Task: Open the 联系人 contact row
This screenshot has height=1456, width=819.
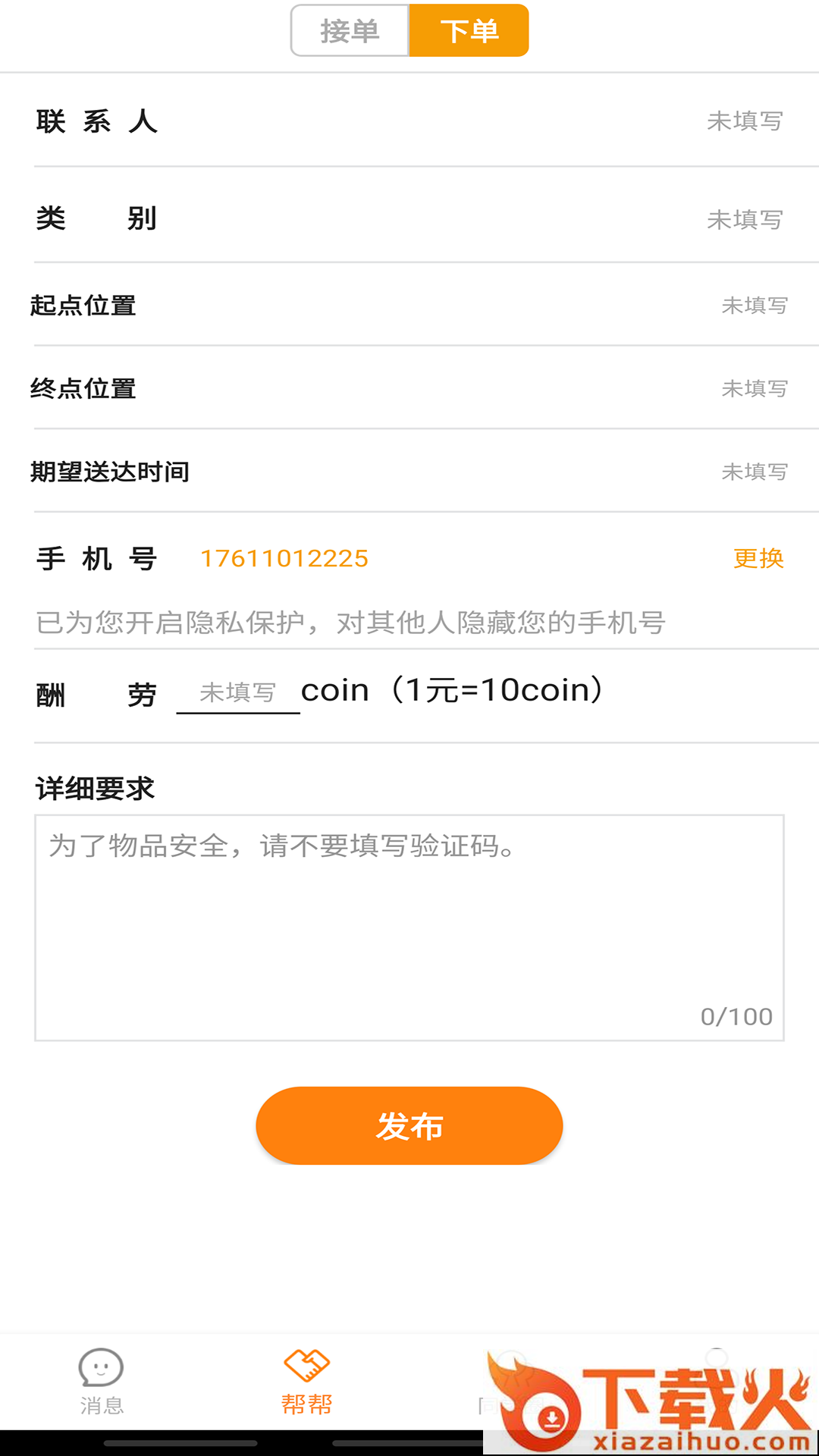Action: tap(409, 121)
